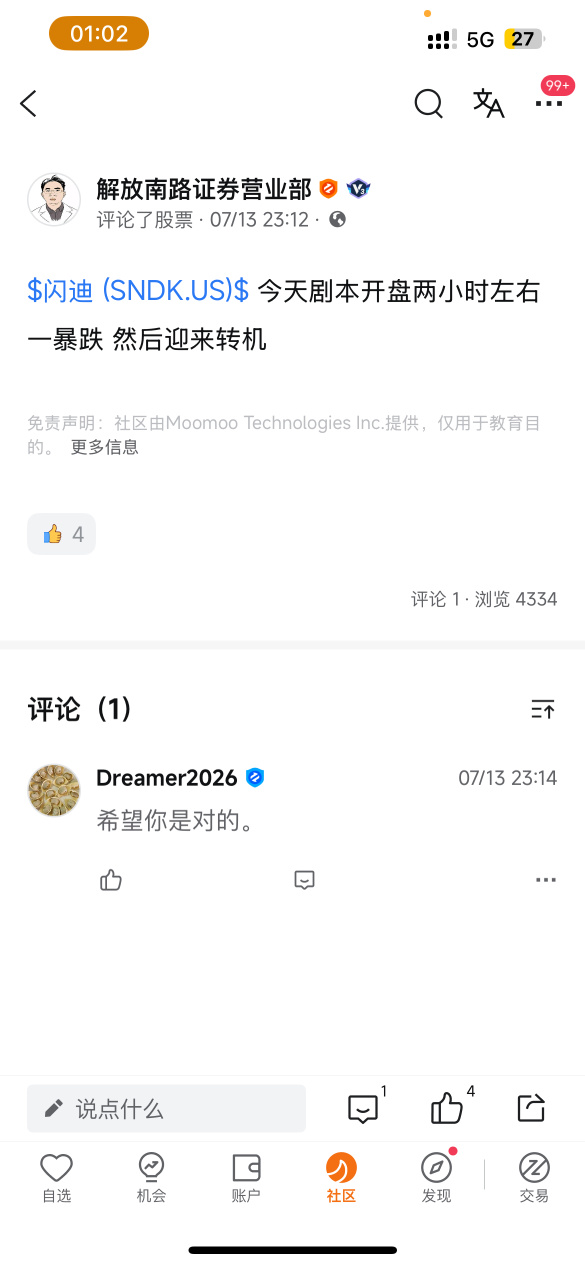
Task: Open the three-dot overflow menu at top
Action: coord(549,103)
